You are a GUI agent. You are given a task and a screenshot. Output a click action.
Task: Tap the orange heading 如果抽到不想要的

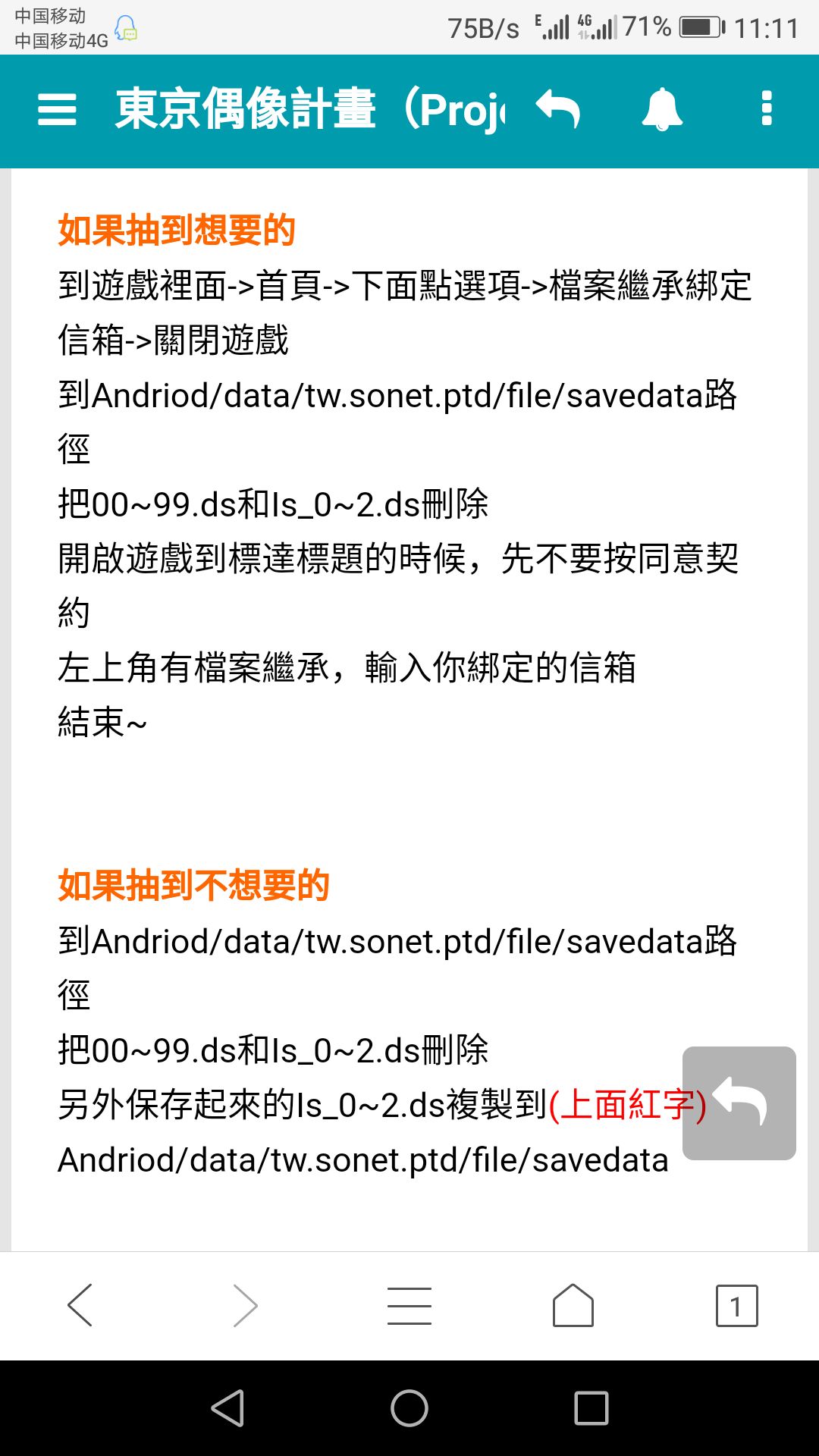[x=194, y=884]
